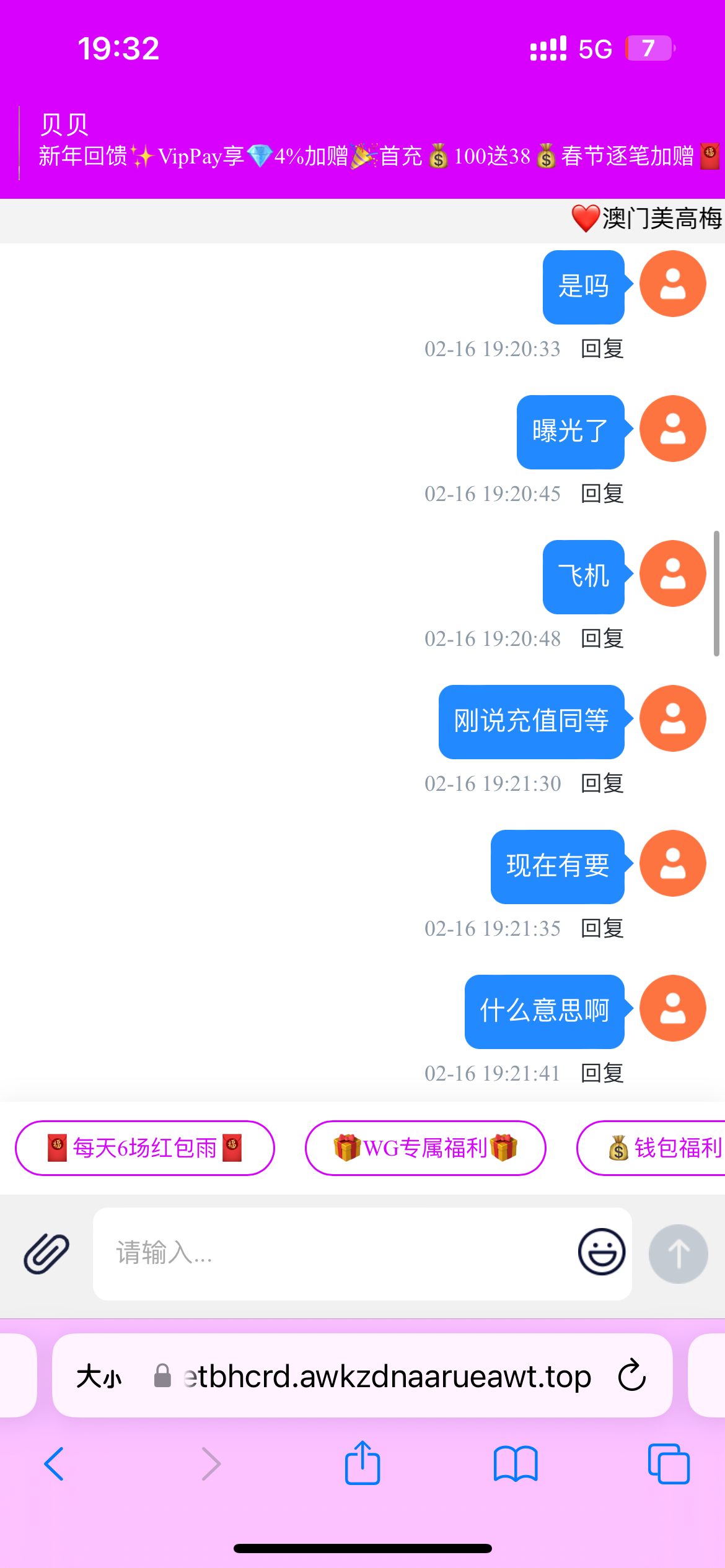The width and height of the screenshot is (725, 1568).
Task: Tap the paperclip attachment icon
Action: [46, 1253]
